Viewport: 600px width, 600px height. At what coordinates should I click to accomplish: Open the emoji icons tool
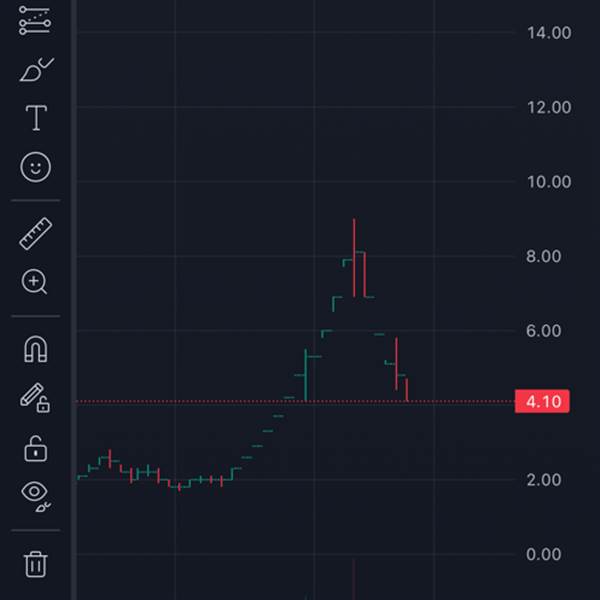pyautogui.click(x=36, y=167)
